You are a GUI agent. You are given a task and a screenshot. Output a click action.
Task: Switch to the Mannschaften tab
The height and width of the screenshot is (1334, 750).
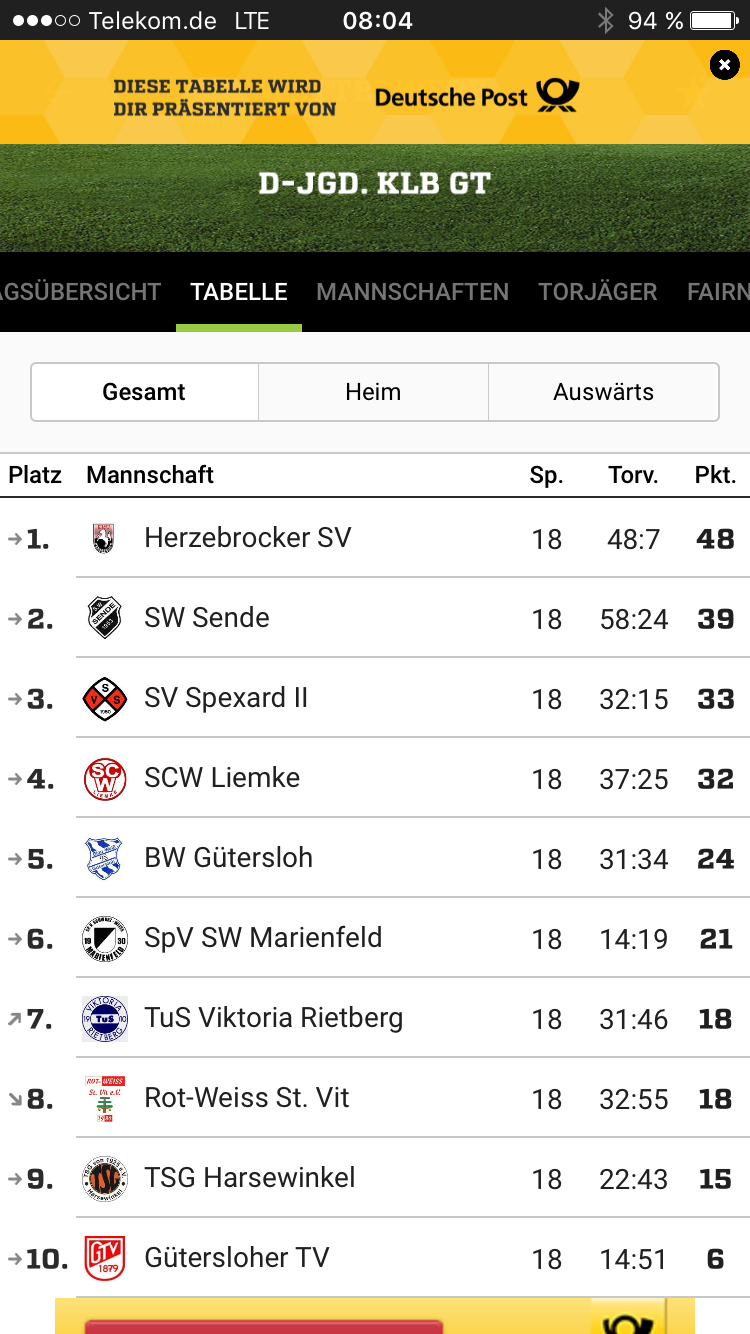(x=412, y=292)
